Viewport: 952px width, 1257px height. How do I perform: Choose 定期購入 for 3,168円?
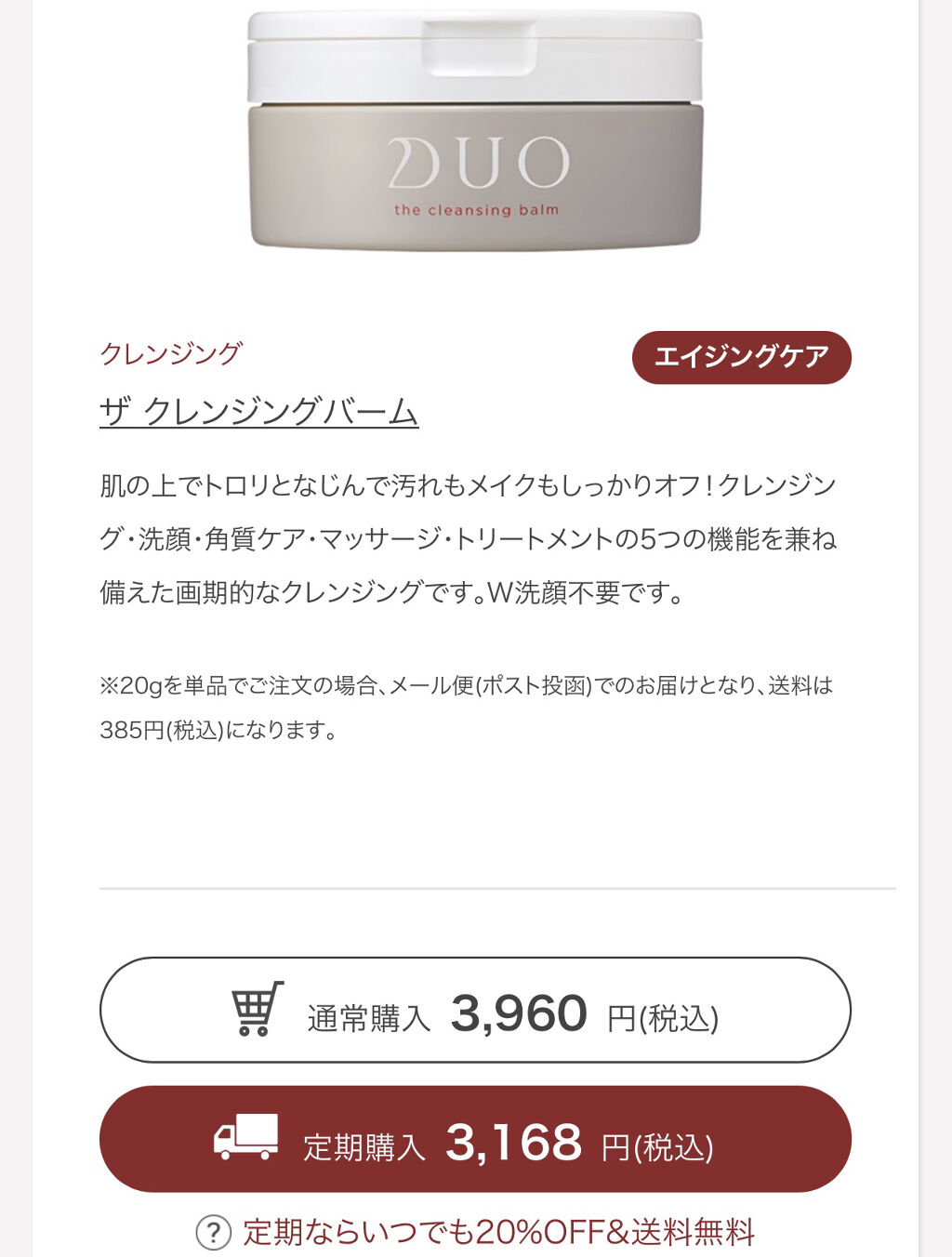tap(475, 1140)
